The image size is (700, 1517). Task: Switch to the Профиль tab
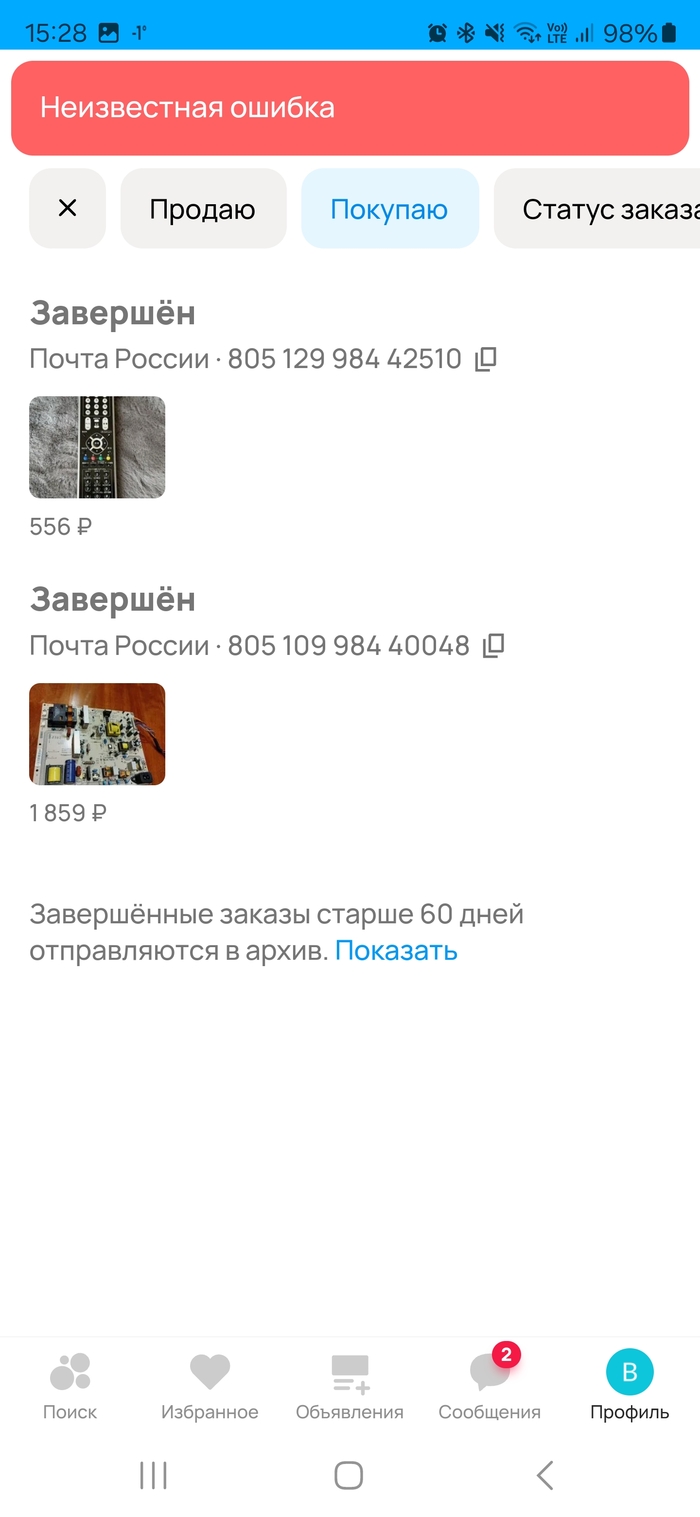click(x=629, y=1386)
